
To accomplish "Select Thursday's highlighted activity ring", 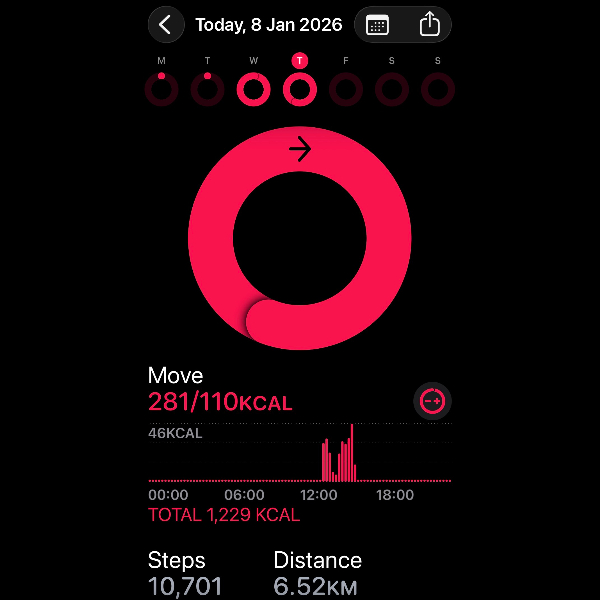I will click(300, 90).
